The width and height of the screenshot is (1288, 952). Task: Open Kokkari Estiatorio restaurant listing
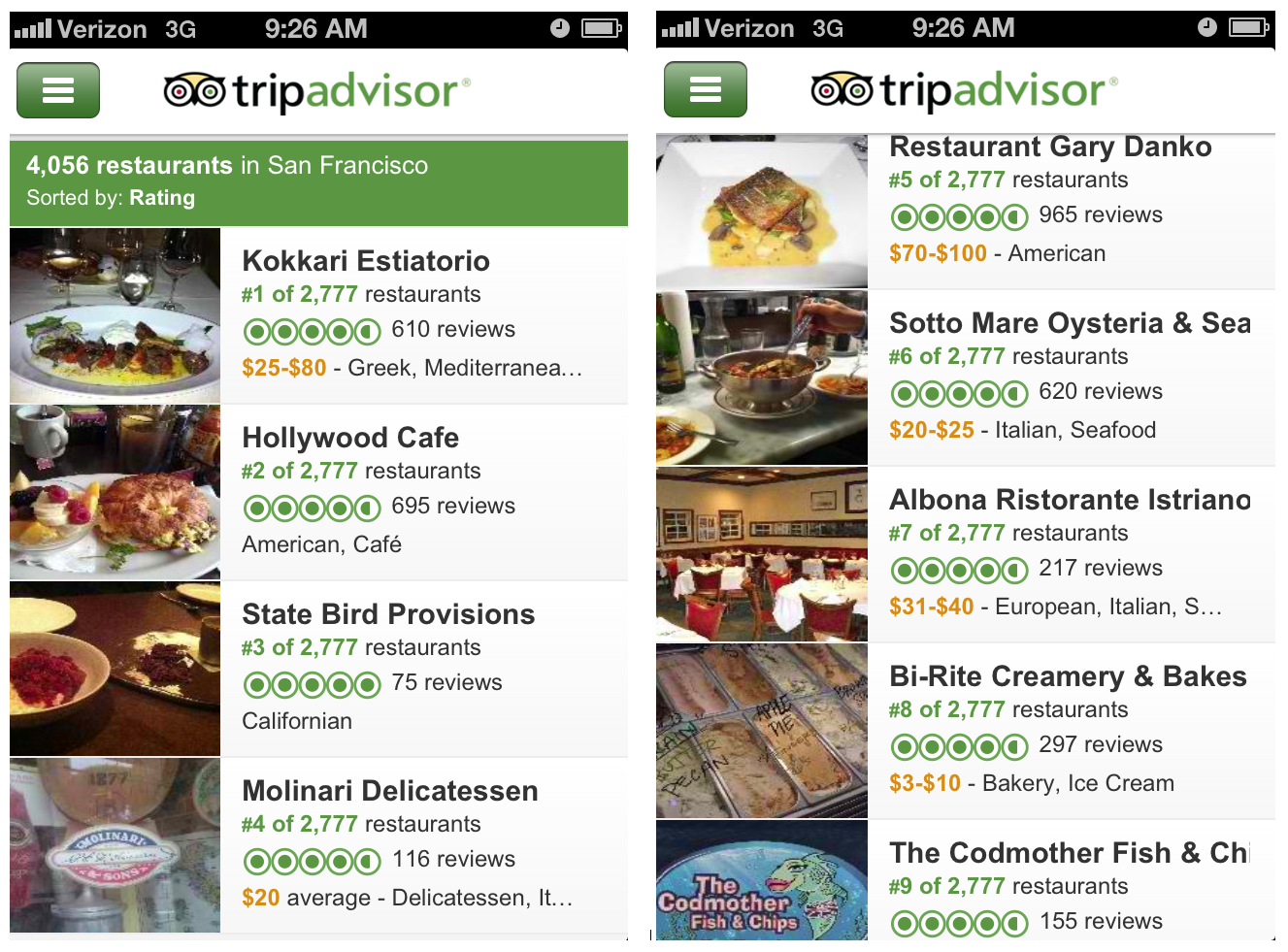point(366,261)
